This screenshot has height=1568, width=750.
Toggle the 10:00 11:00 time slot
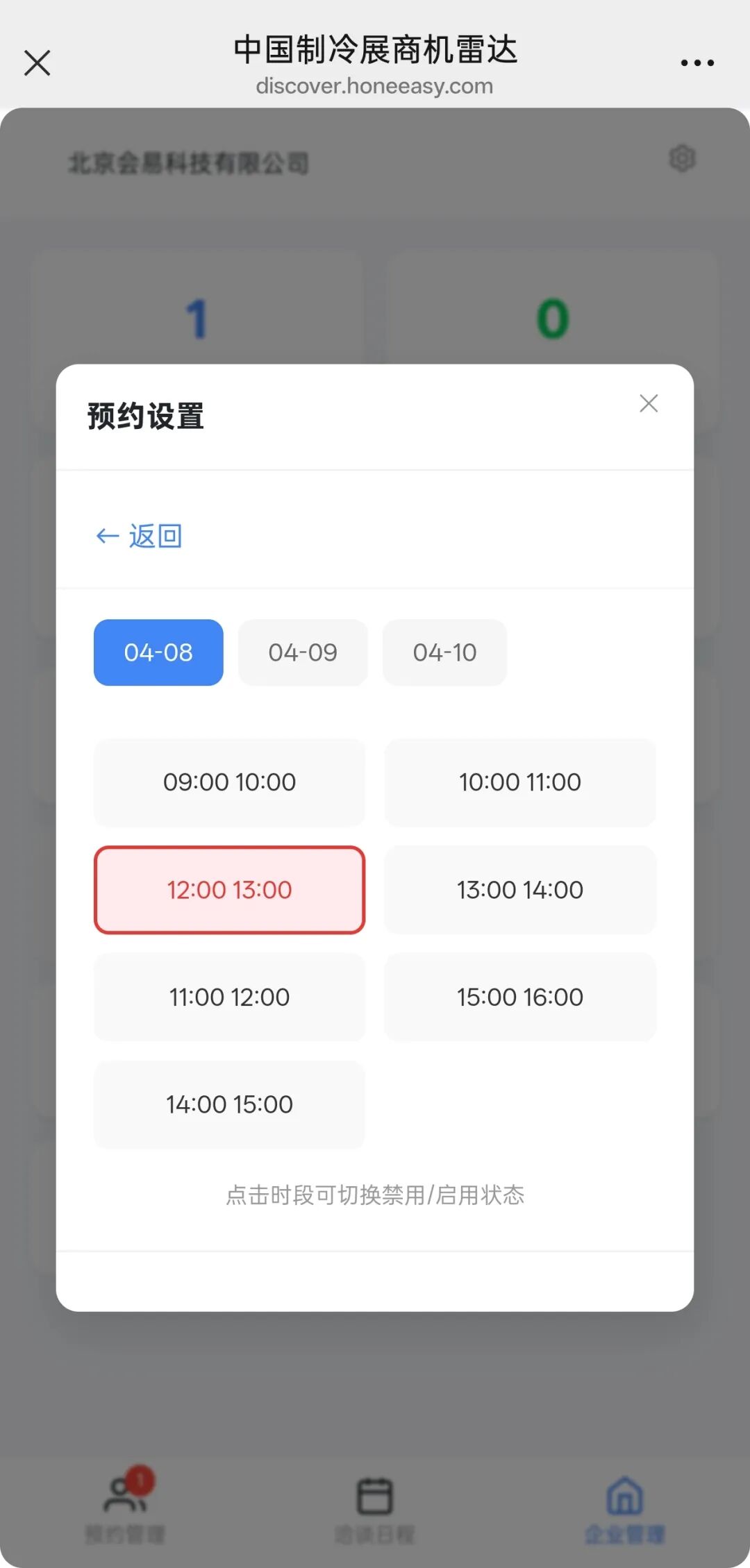coord(519,782)
